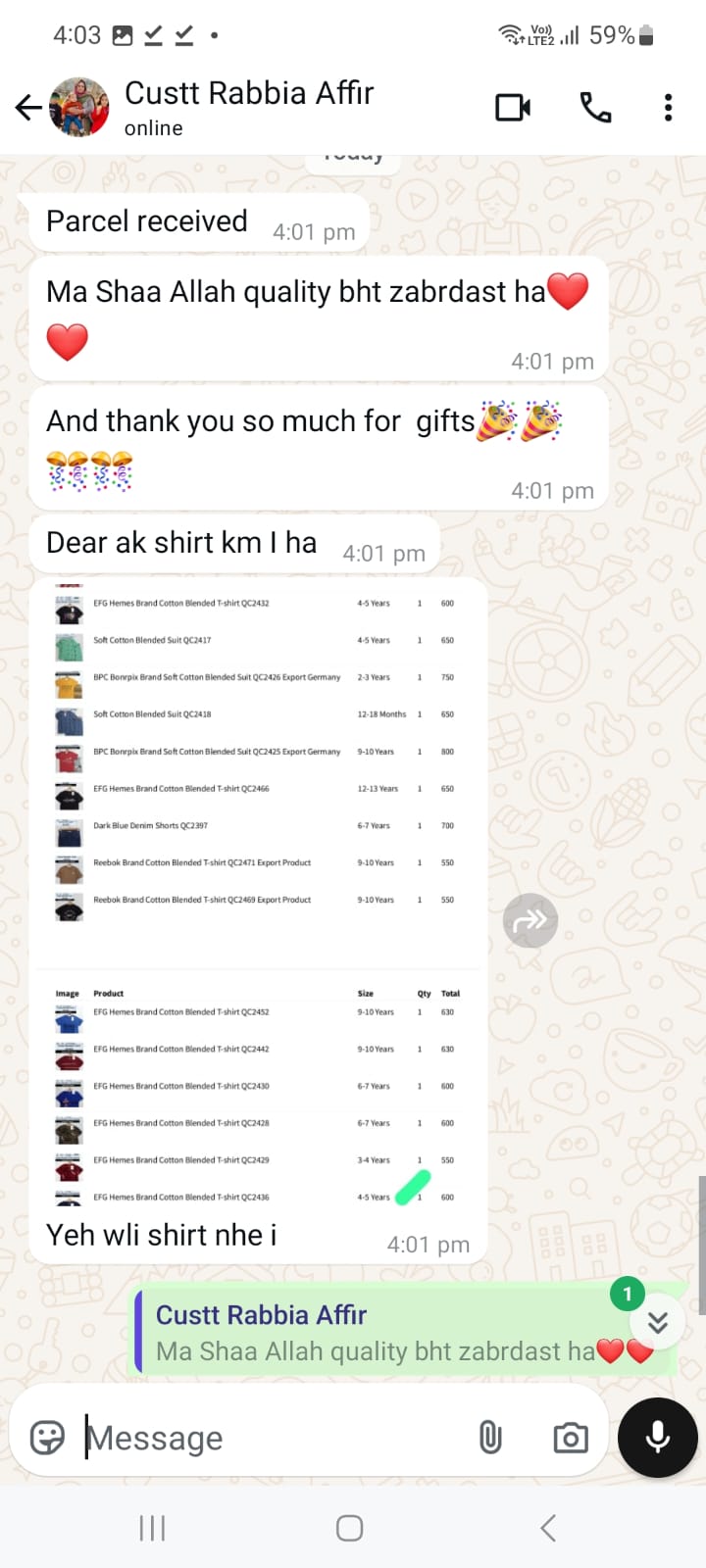Open recent apps from navigation bar
Screen dimensions: 706x1568
click(x=152, y=1528)
